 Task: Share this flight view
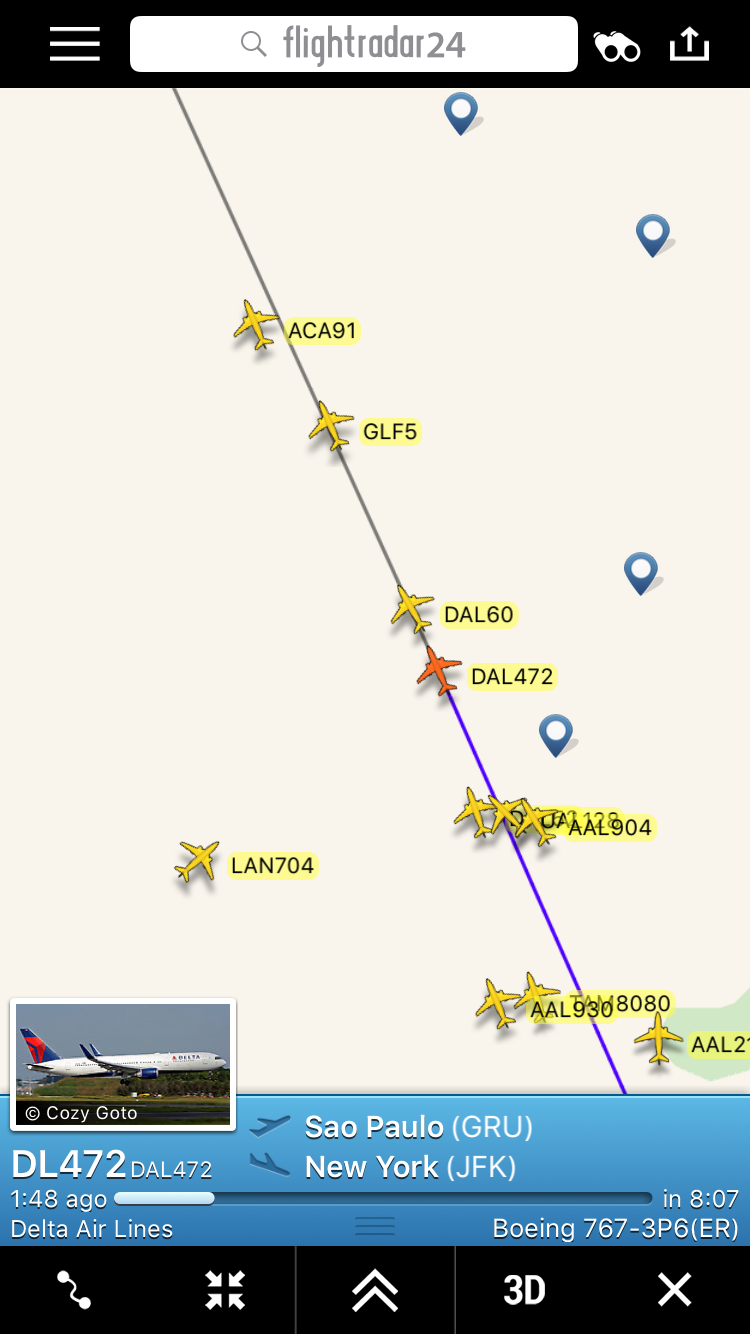689,44
